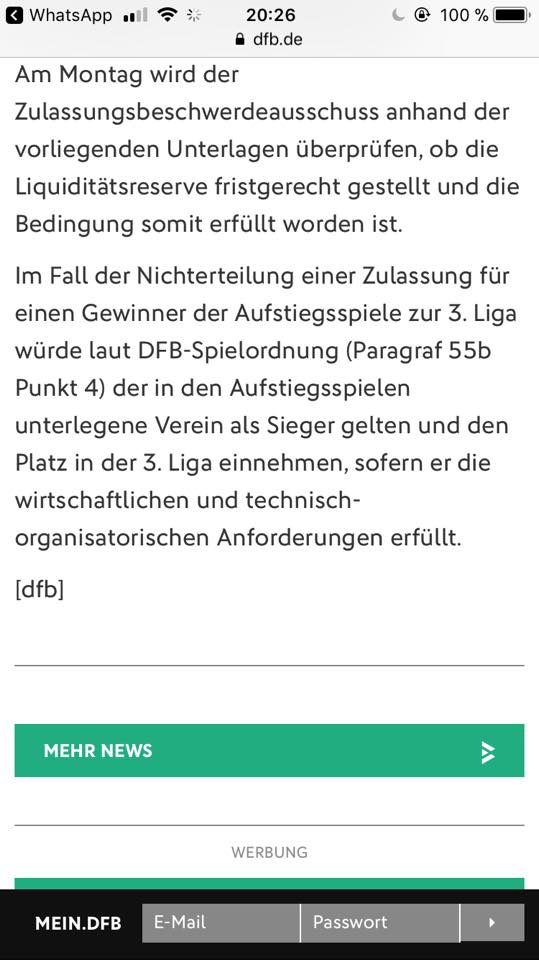Tap the E-Mail login field

(221, 923)
